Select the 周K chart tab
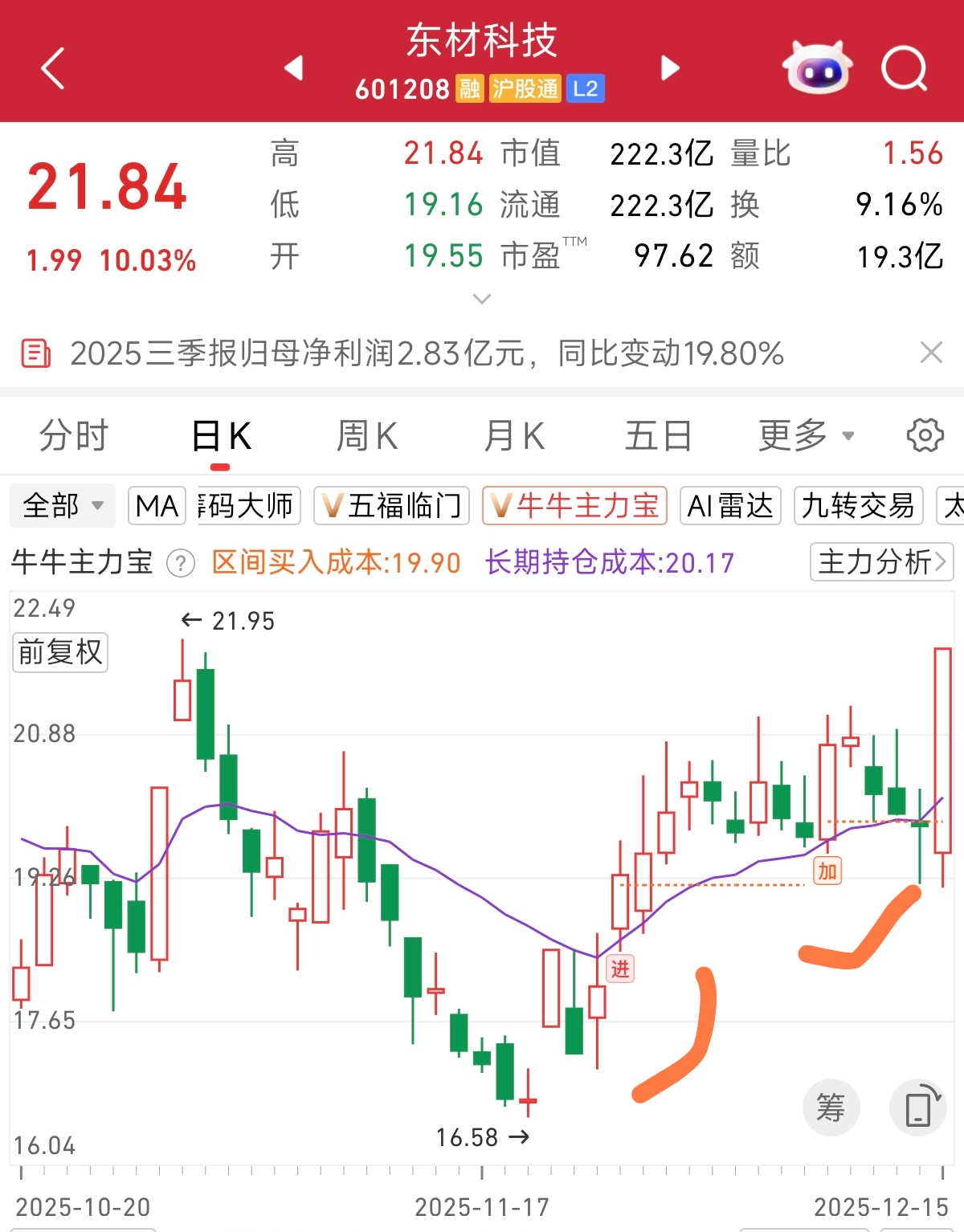This screenshot has width=964, height=1232. [x=366, y=436]
